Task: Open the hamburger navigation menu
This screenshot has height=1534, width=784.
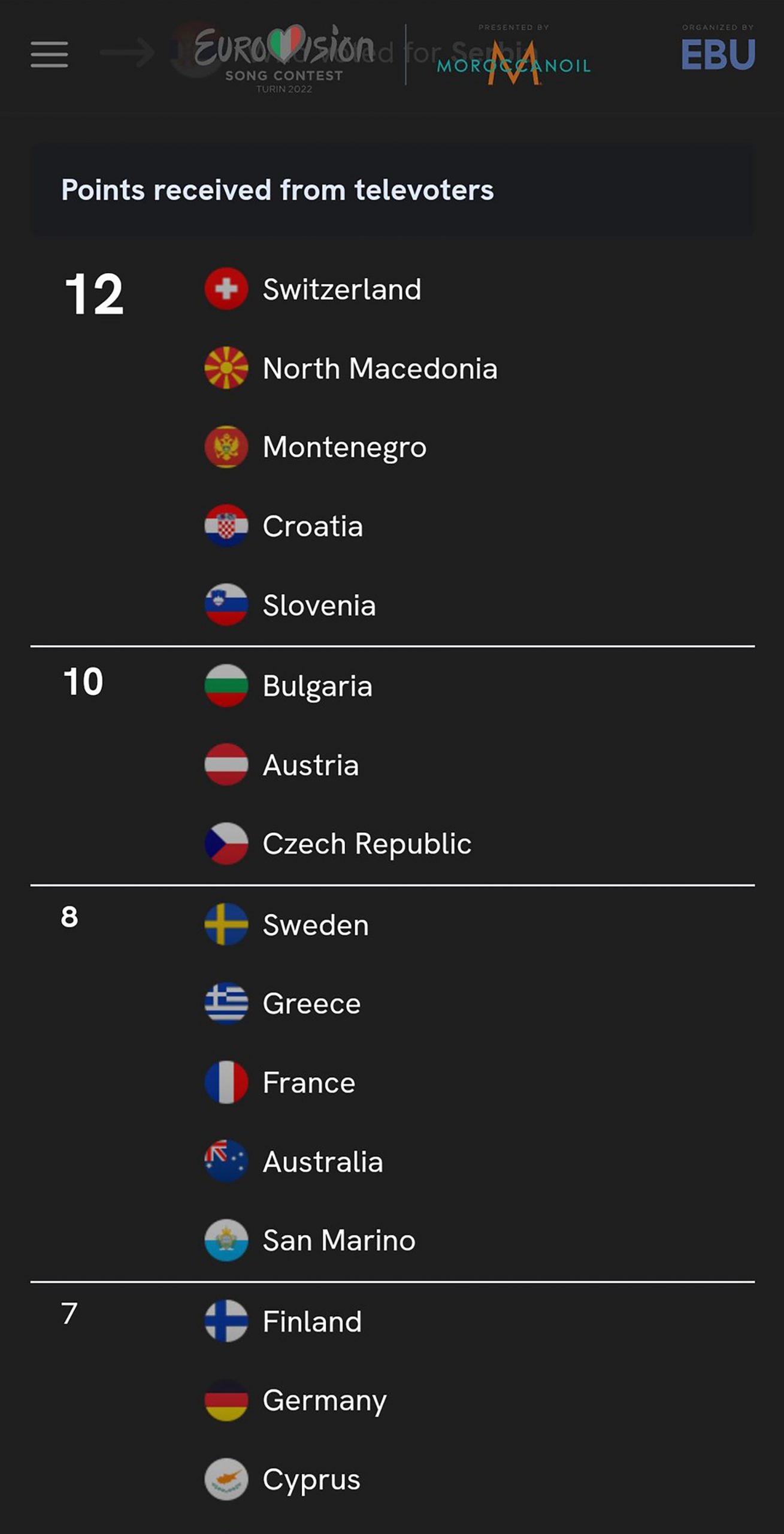Action: tap(49, 56)
